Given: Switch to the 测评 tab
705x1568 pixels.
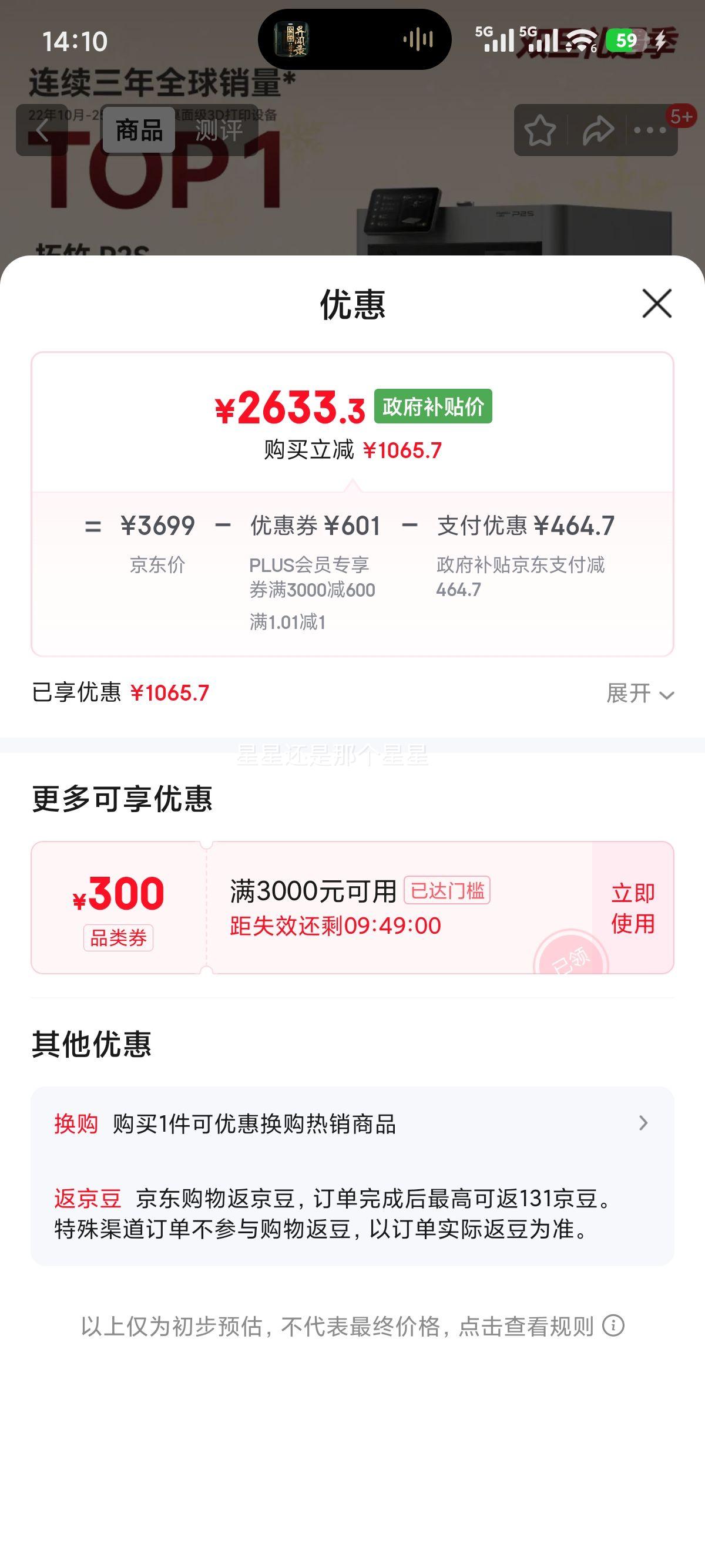Looking at the screenshot, I should (219, 130).
